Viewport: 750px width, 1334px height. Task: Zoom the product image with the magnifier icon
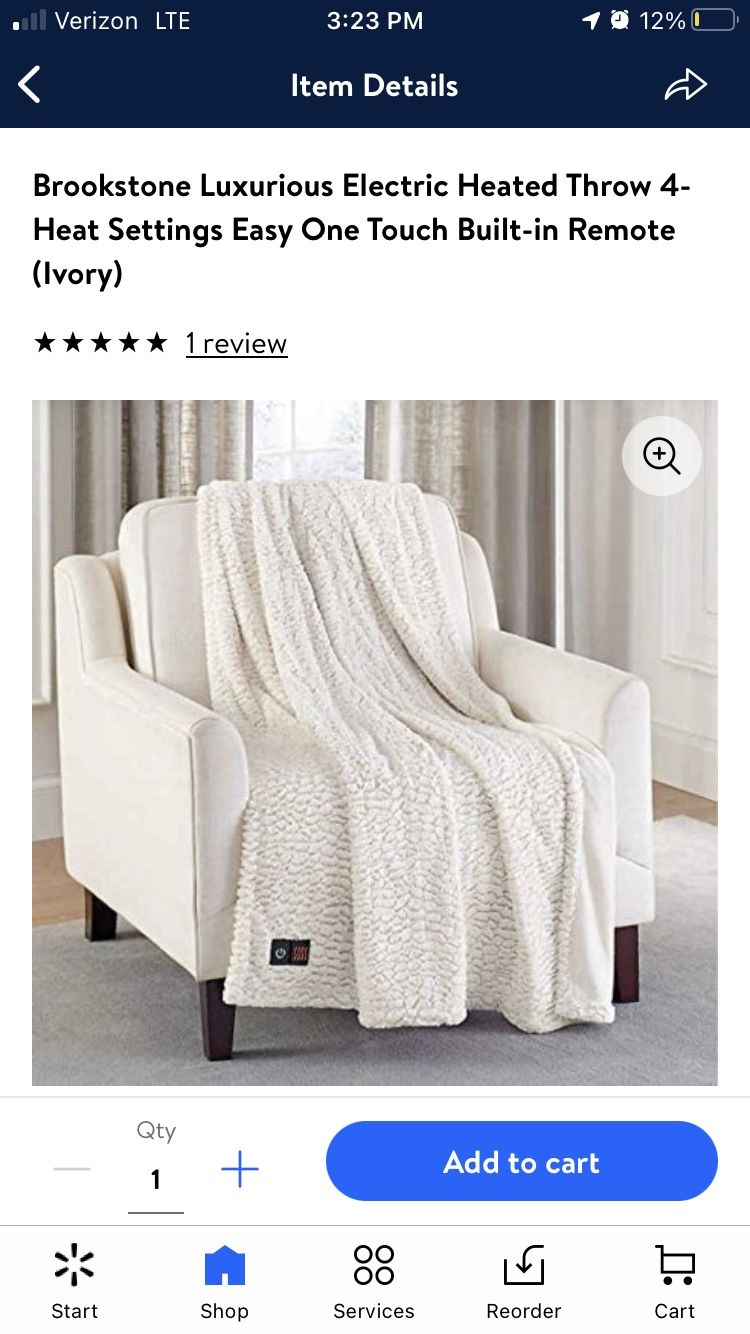(x=661, y=456)
